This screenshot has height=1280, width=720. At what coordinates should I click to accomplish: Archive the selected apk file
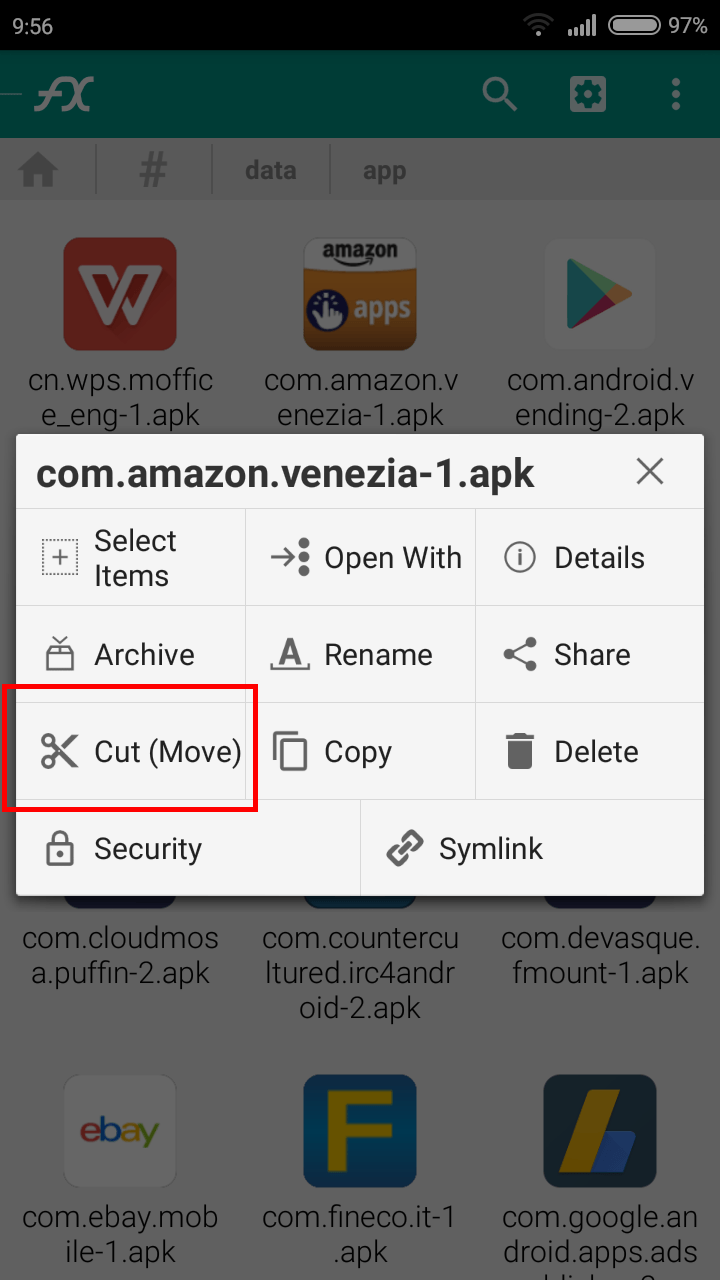tap(130, 655)
